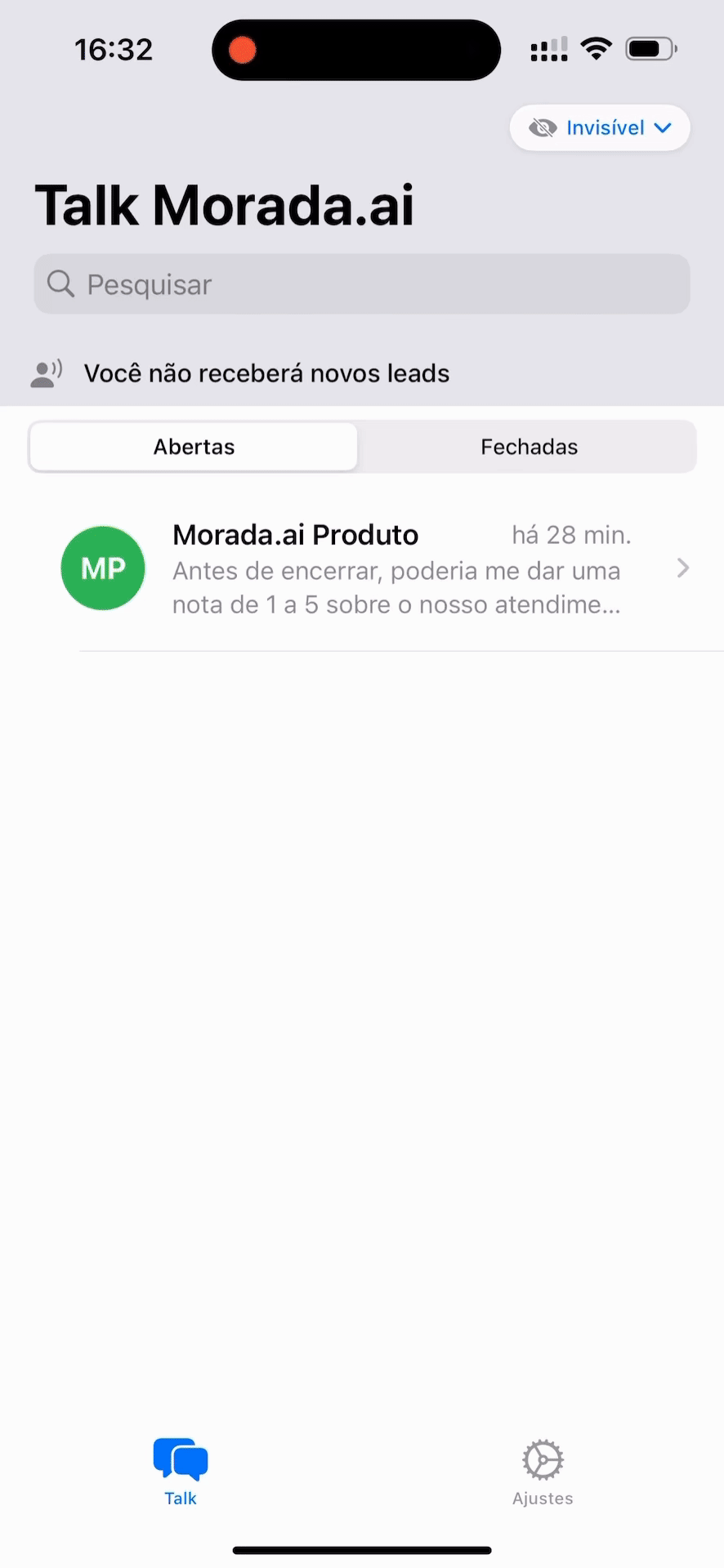Tap the battery icon in status bar

tap(650, 49)
